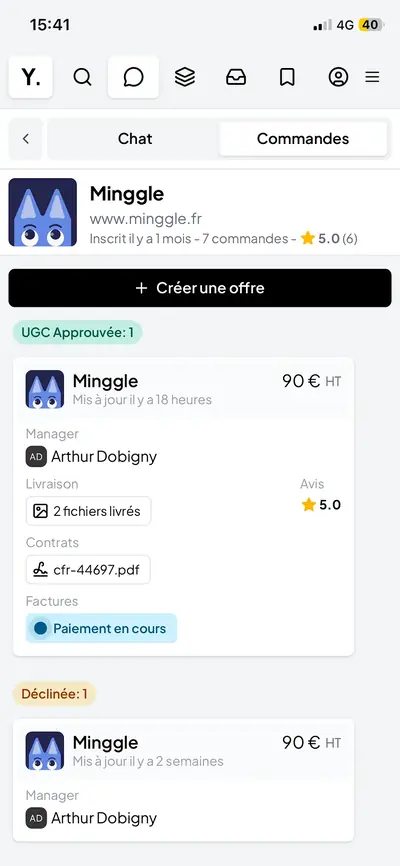
Task: Open the profile account icon
Action: [338, 77]
